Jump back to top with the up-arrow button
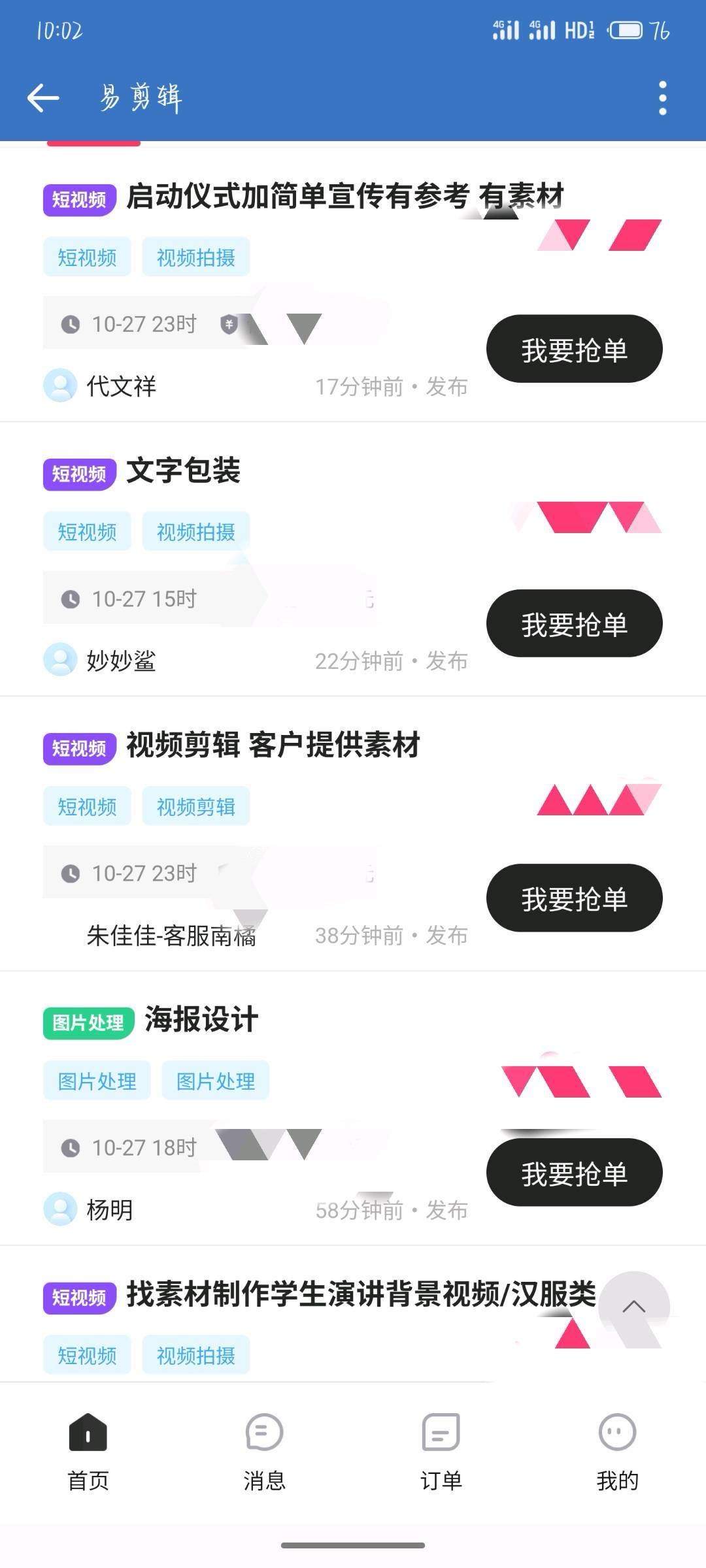This screenshot has width=706, height=1568. coord(633,1307)
